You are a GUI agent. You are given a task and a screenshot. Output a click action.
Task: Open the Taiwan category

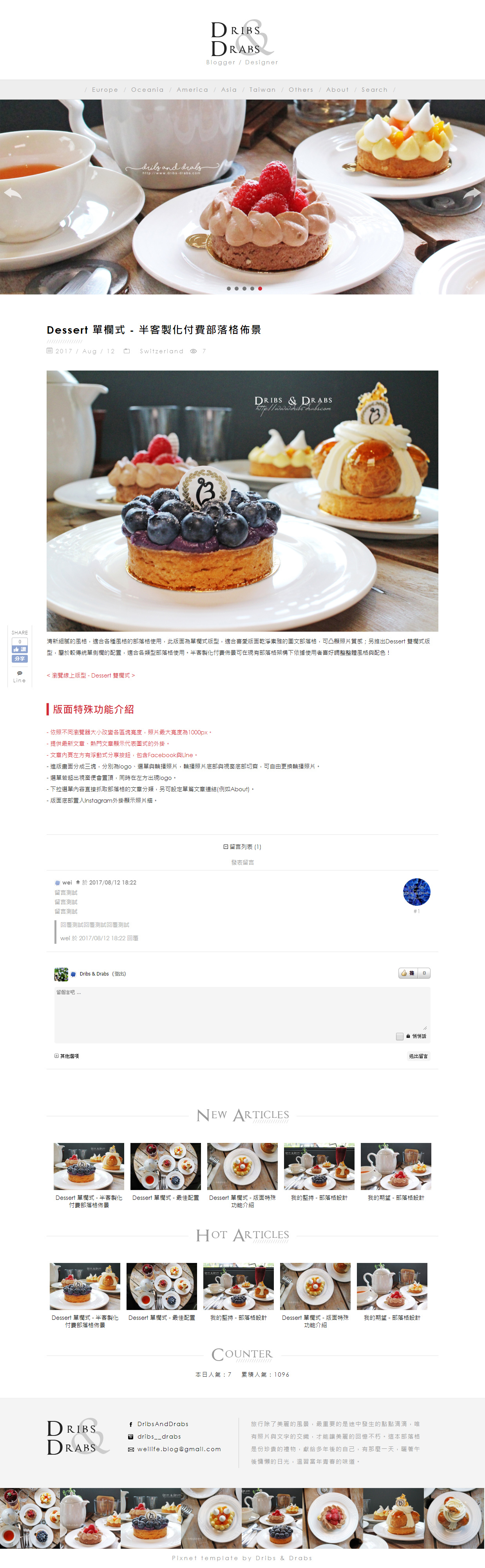[262, 89]
